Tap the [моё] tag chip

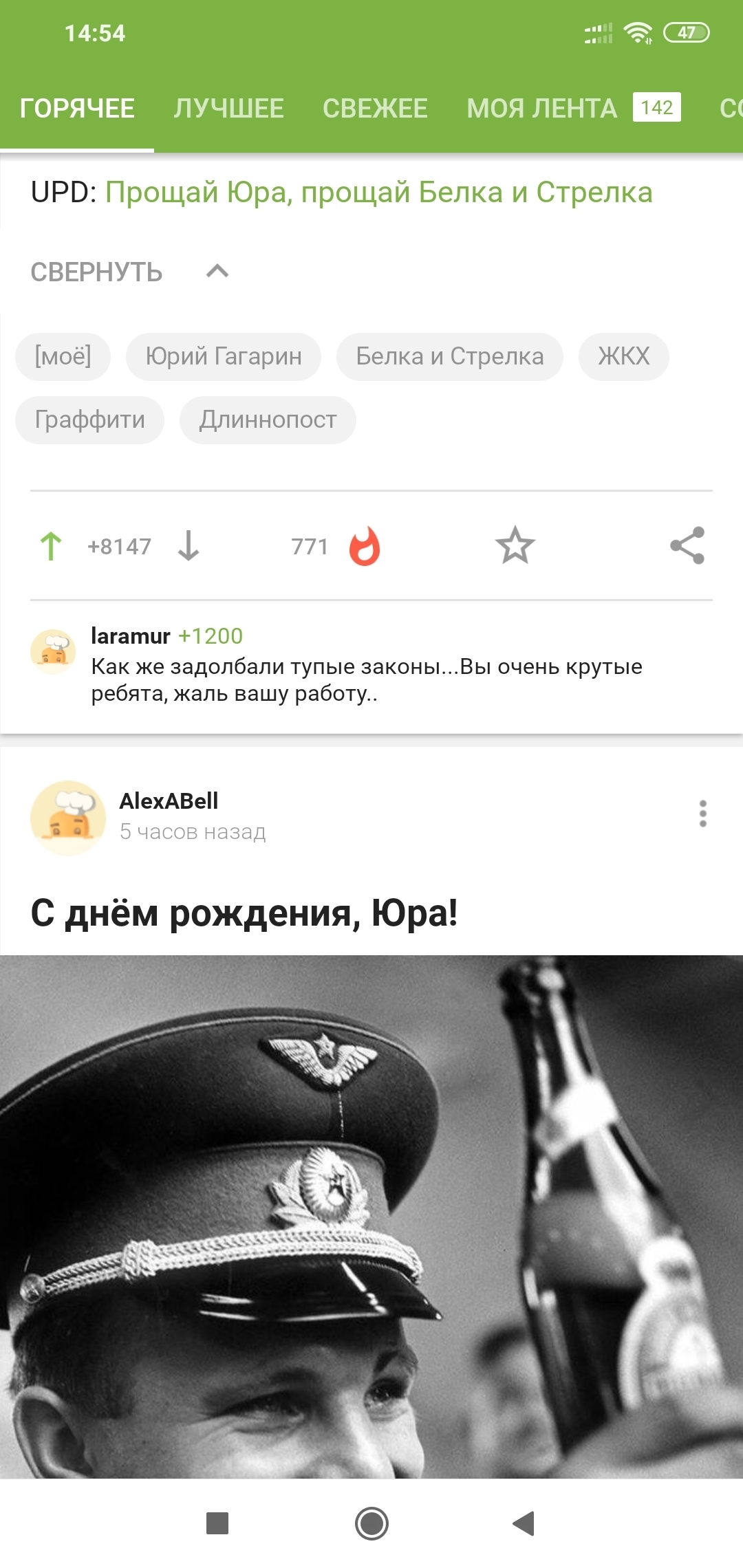pos(63,356)
